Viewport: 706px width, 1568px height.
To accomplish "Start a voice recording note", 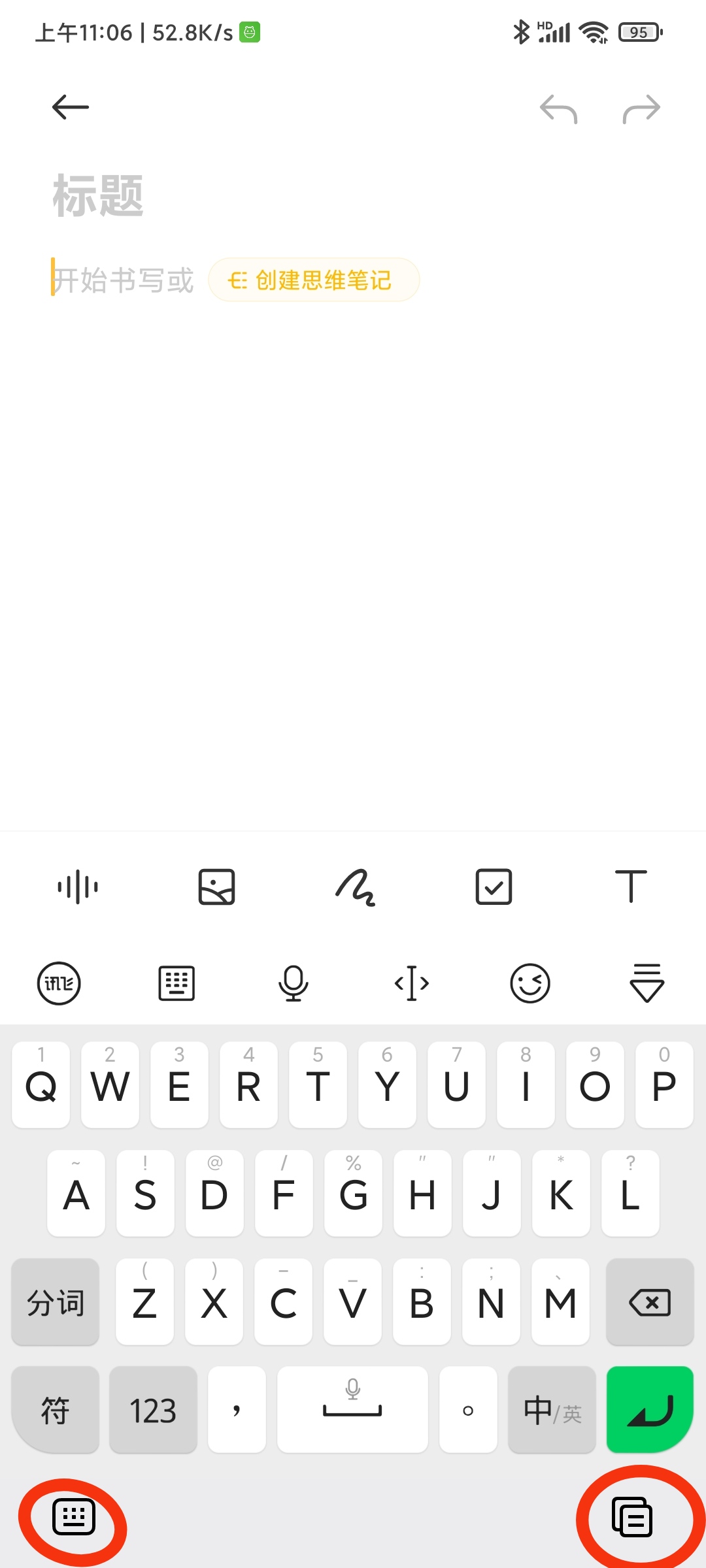I will (x=78, y=887).
